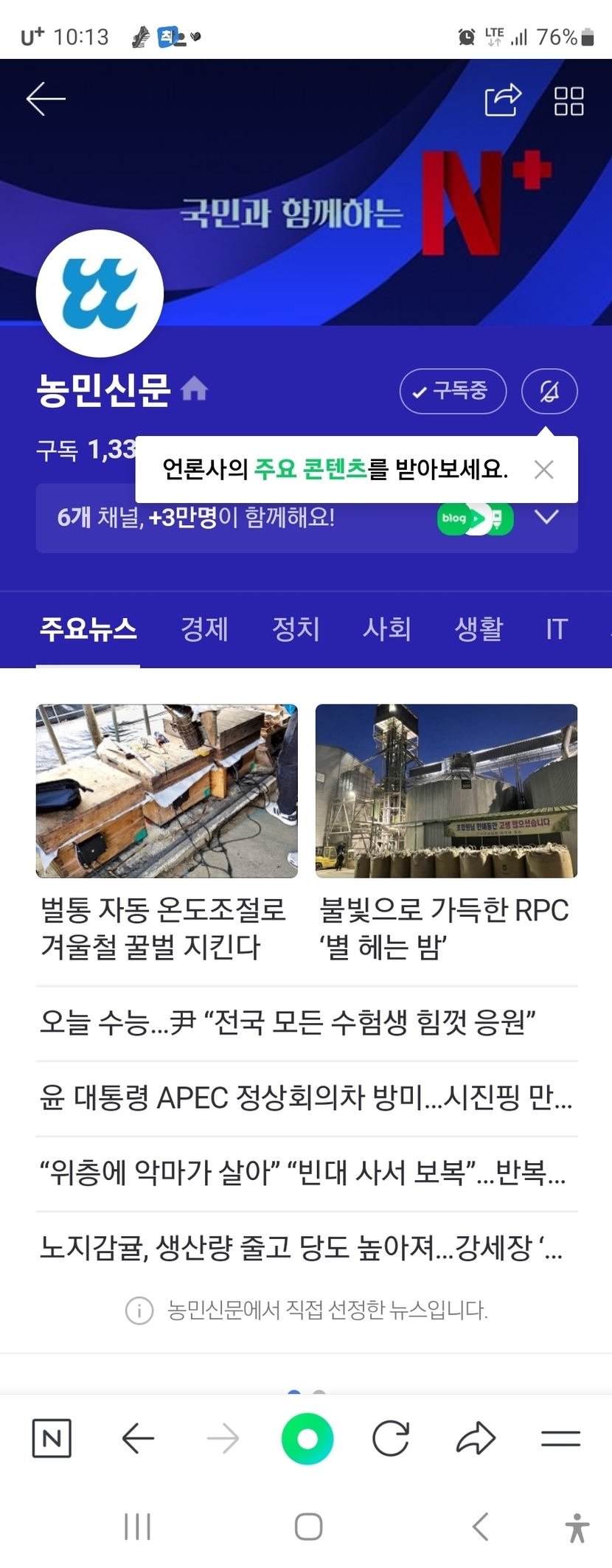Toggle the notification bell for 농민신문
This screenshot has height=1568, width=612.
[x=549, y=391]
